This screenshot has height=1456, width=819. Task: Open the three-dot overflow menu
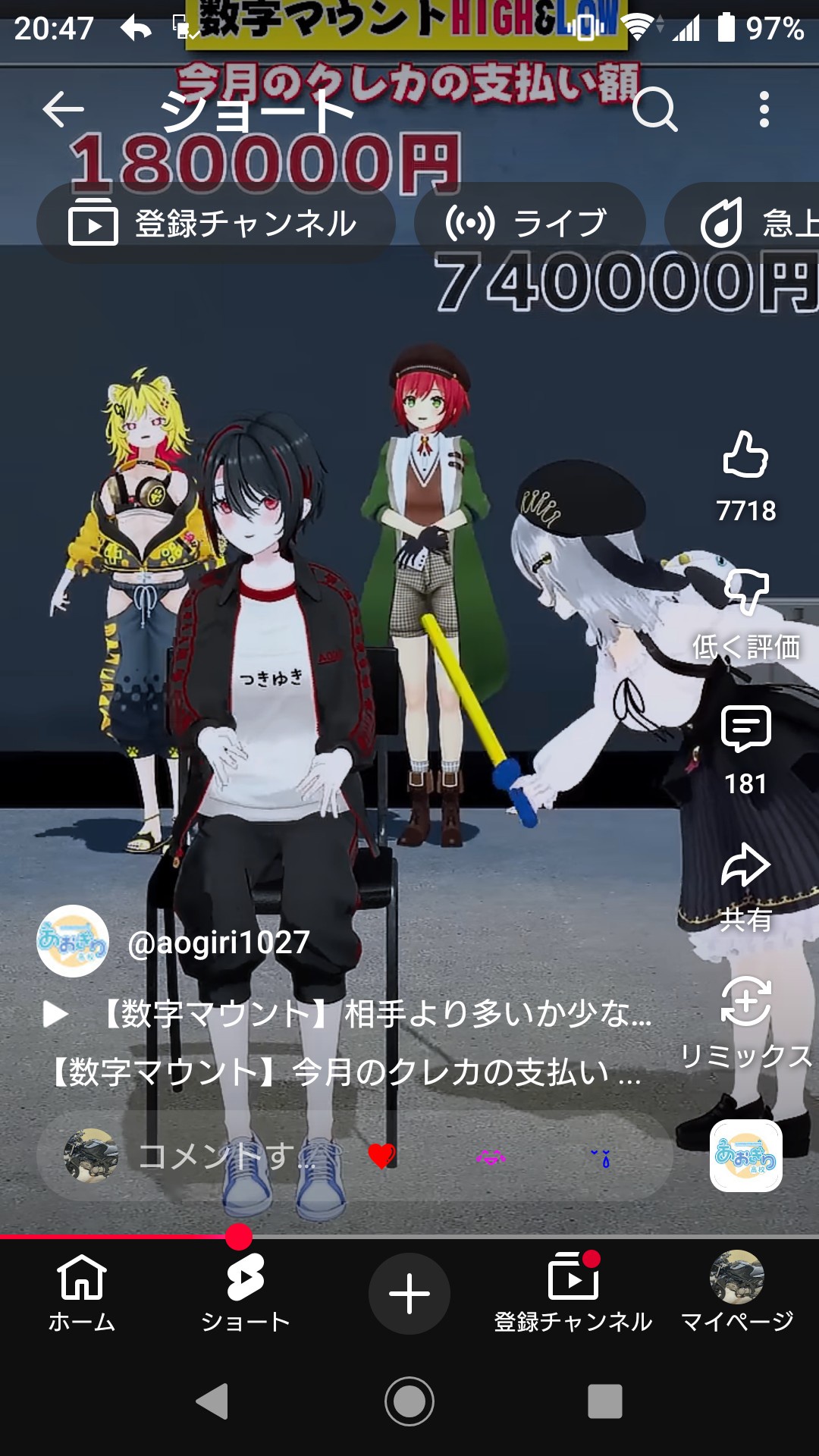(x=764, y=110)
